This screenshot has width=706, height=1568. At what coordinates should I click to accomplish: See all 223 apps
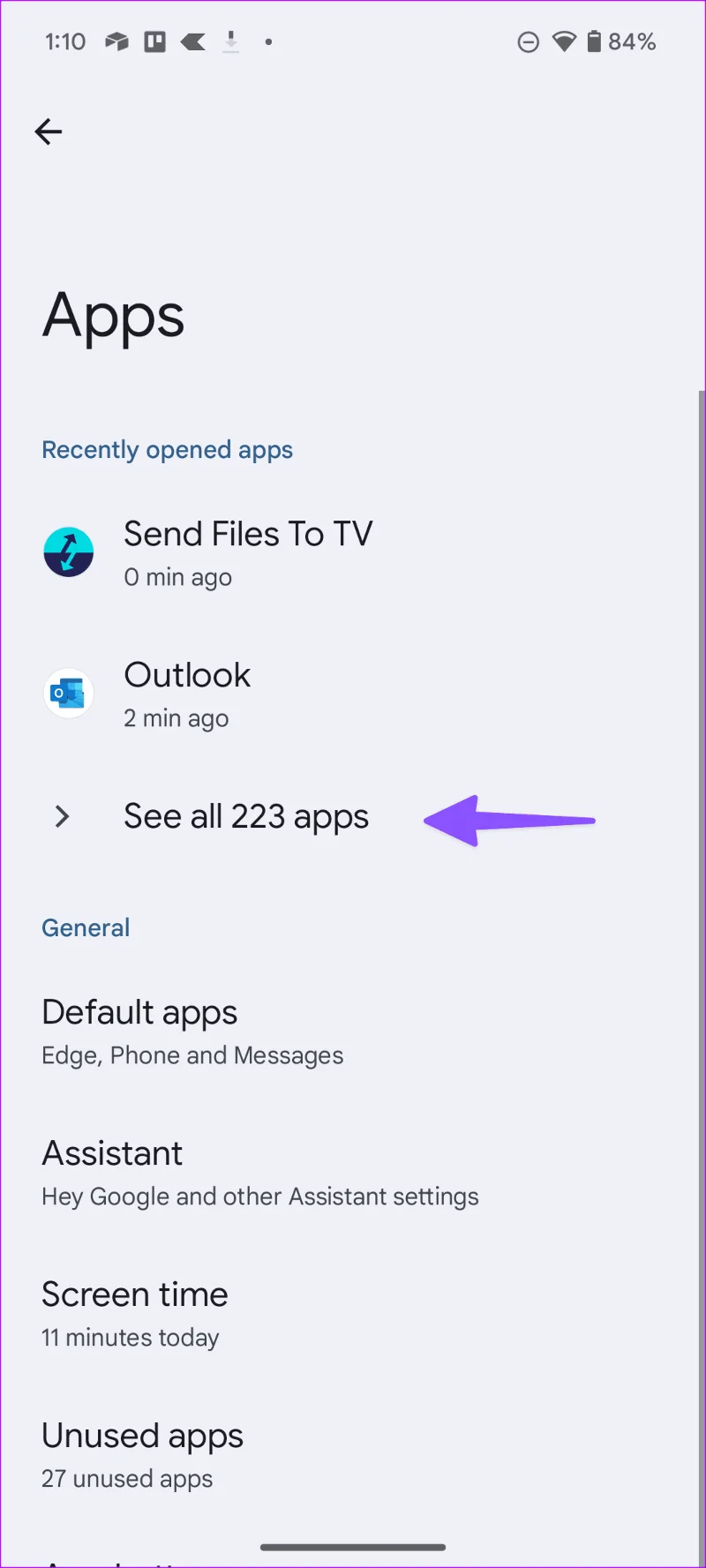point(353,817)
